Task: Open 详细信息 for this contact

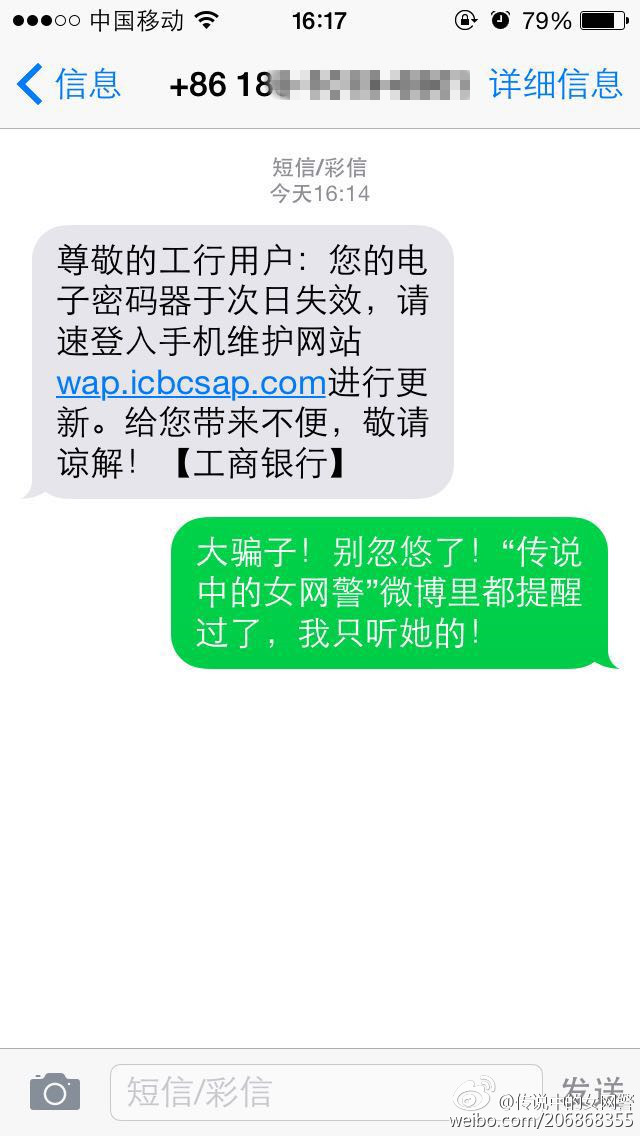Action: (555, 85)
